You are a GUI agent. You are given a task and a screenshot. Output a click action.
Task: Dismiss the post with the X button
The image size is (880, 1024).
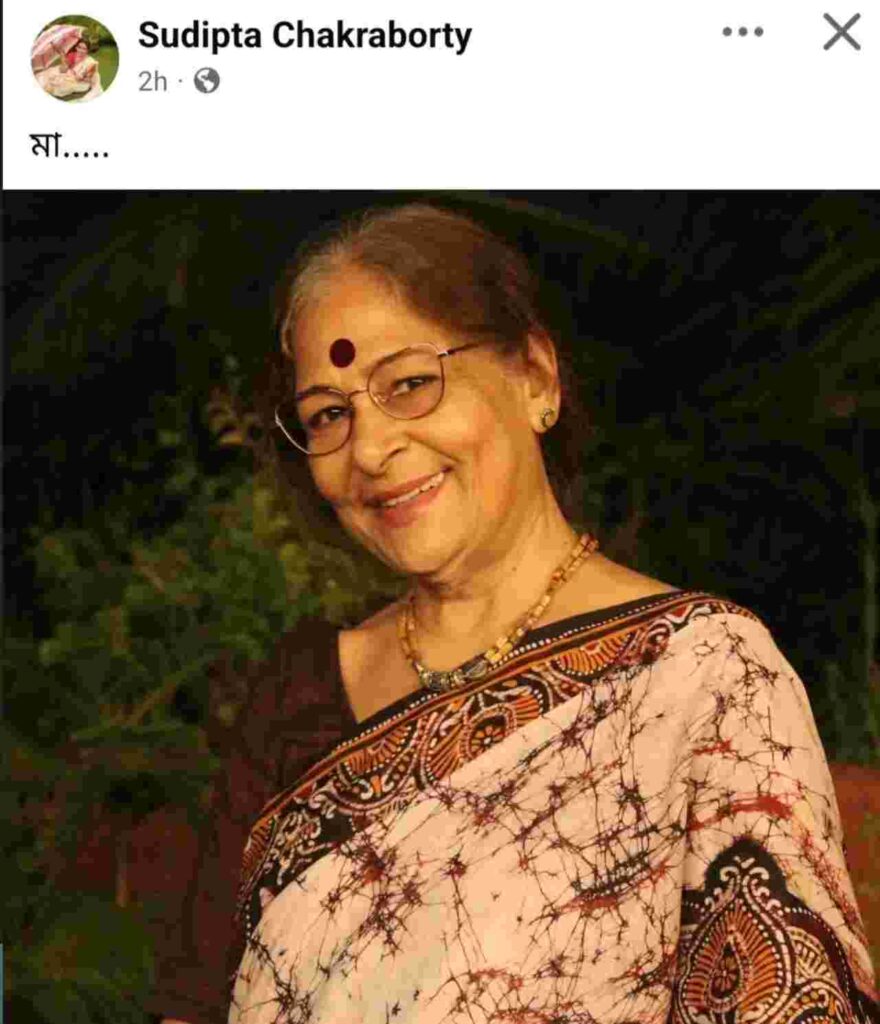click(x=841, y=32)
